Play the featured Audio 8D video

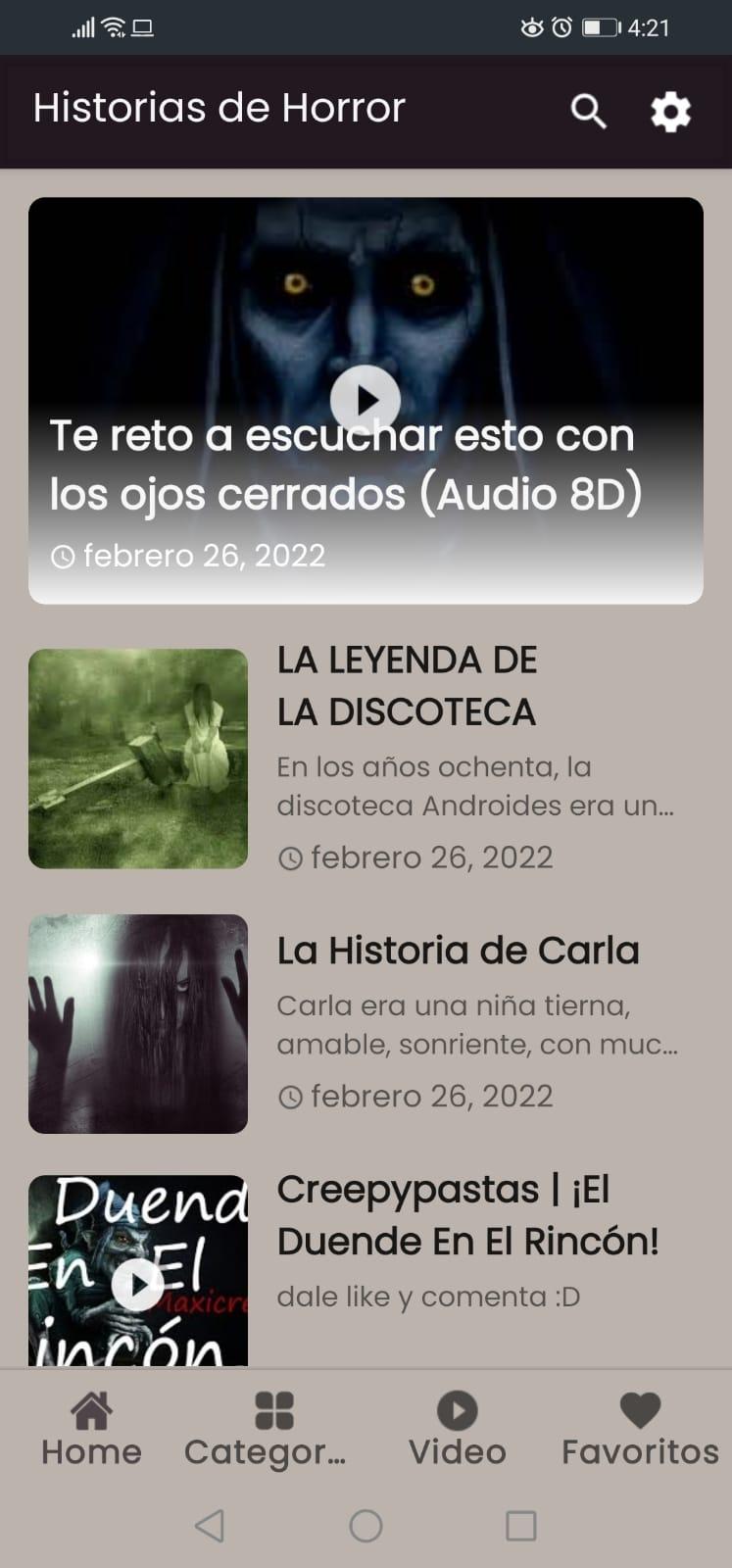366,400
